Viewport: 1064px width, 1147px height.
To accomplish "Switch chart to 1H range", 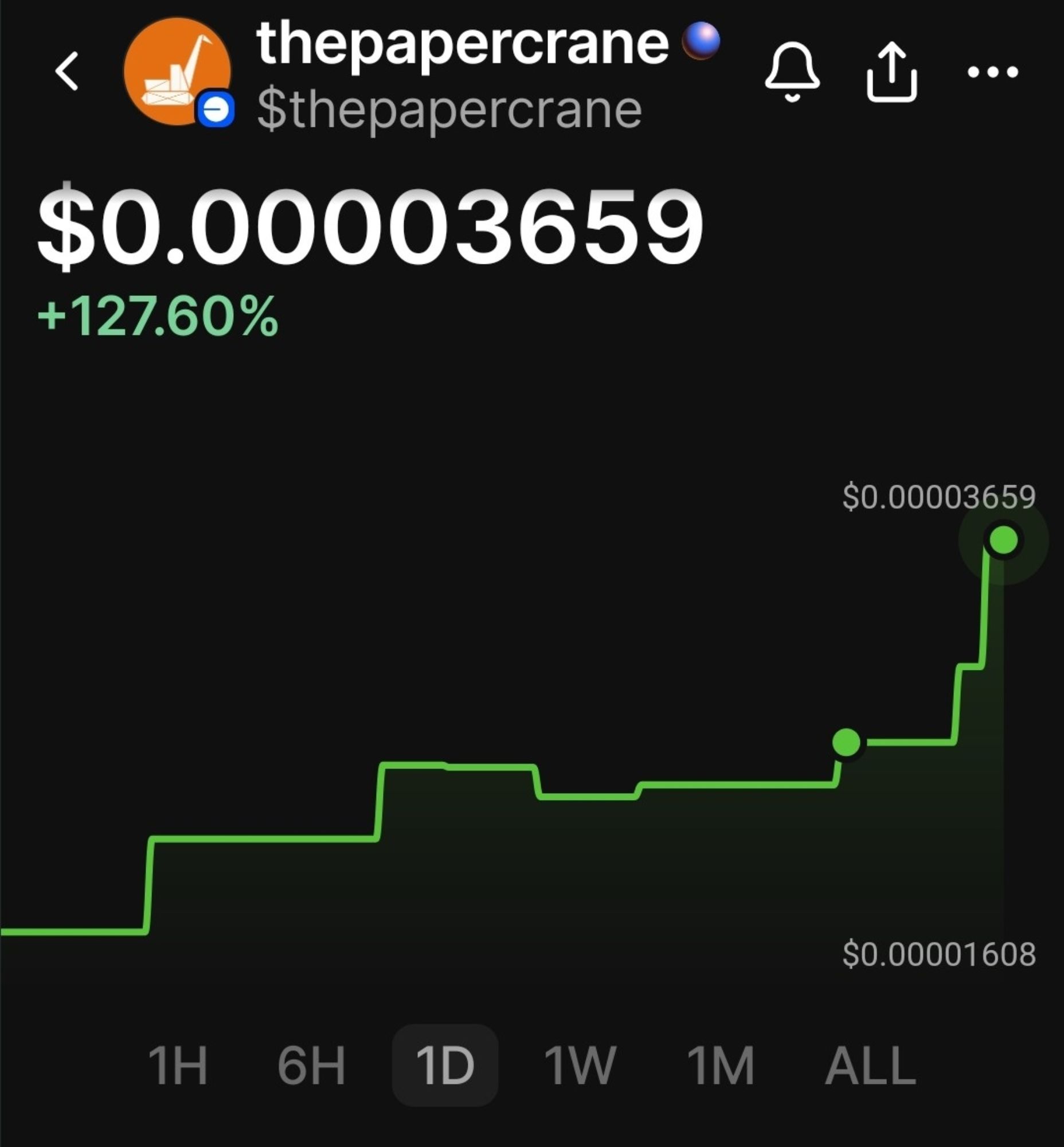I will (x=177, y=1066).
